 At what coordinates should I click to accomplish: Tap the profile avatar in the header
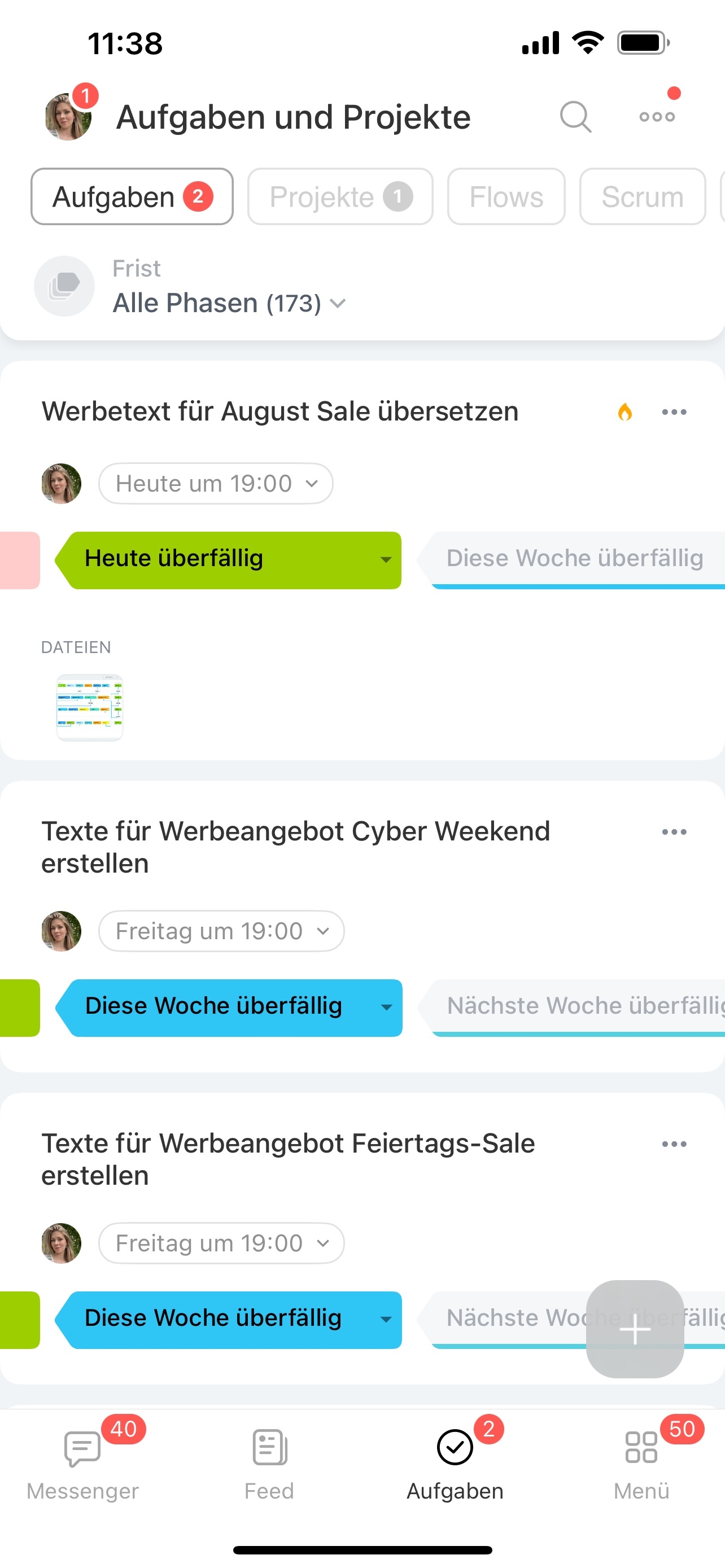click(x=68, y=116)
